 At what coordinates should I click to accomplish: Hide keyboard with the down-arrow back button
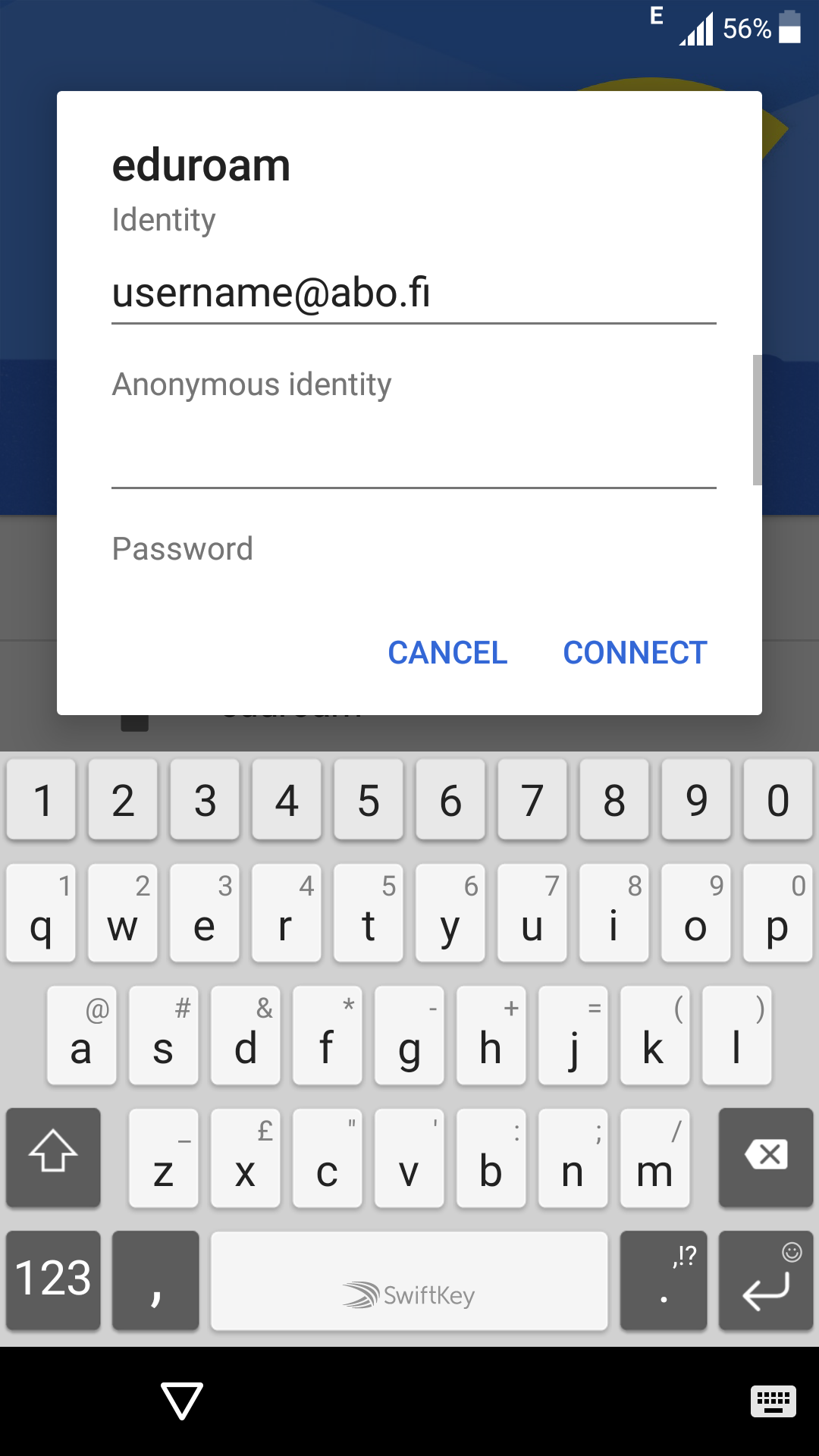click(x=182, y=1401)
